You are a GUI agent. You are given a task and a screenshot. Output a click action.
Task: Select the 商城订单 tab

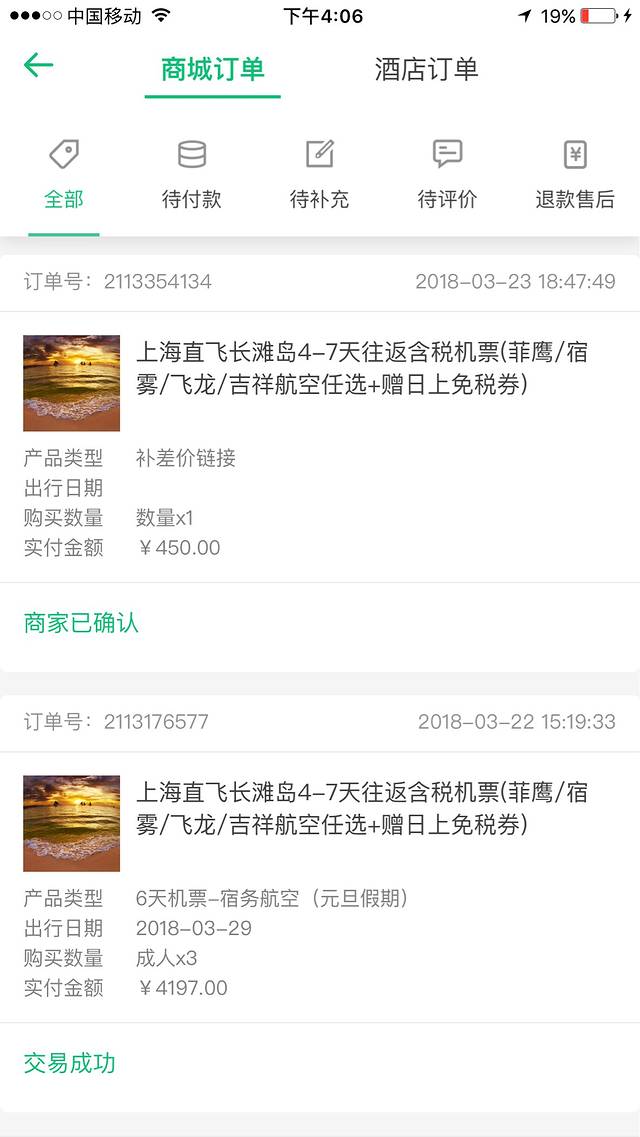[212, 69]
